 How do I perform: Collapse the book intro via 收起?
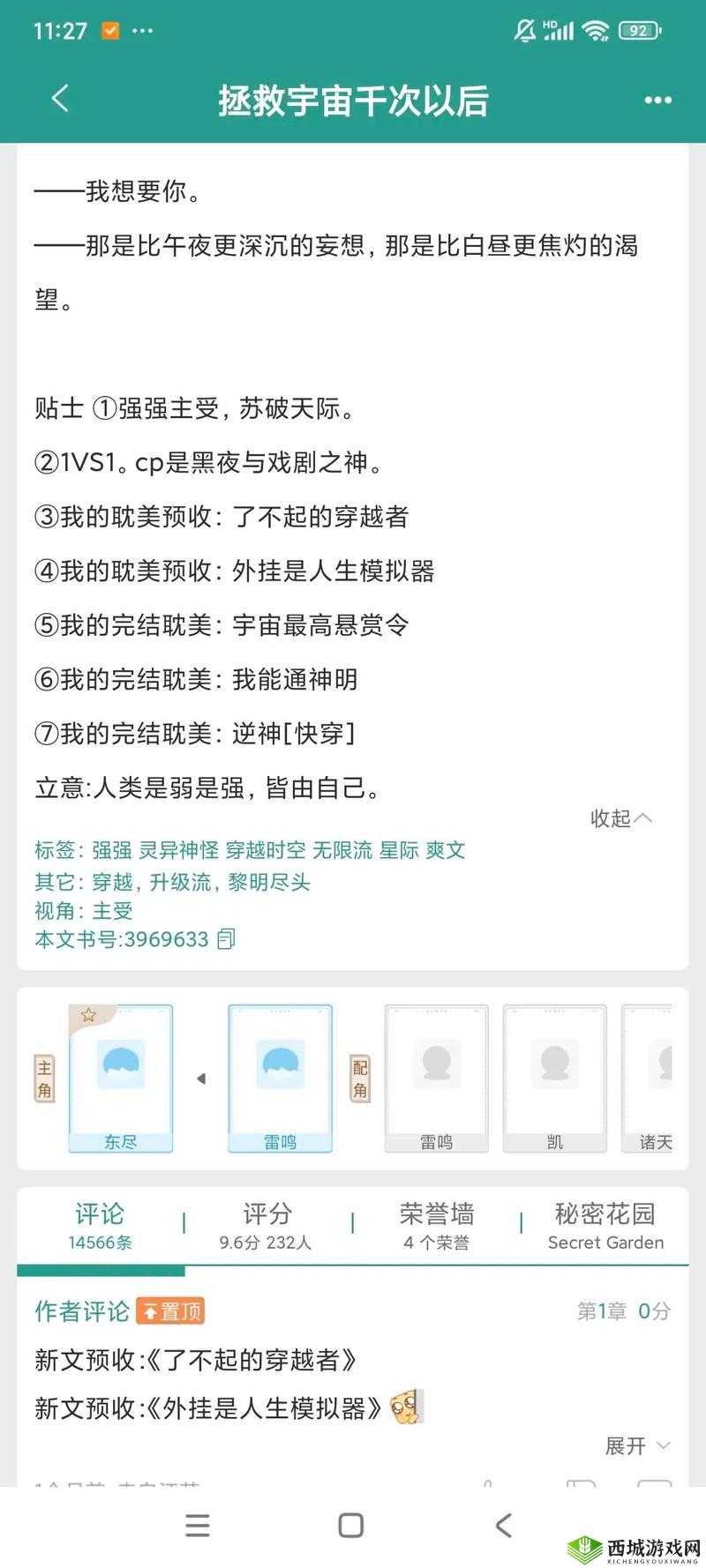(620, 818)
